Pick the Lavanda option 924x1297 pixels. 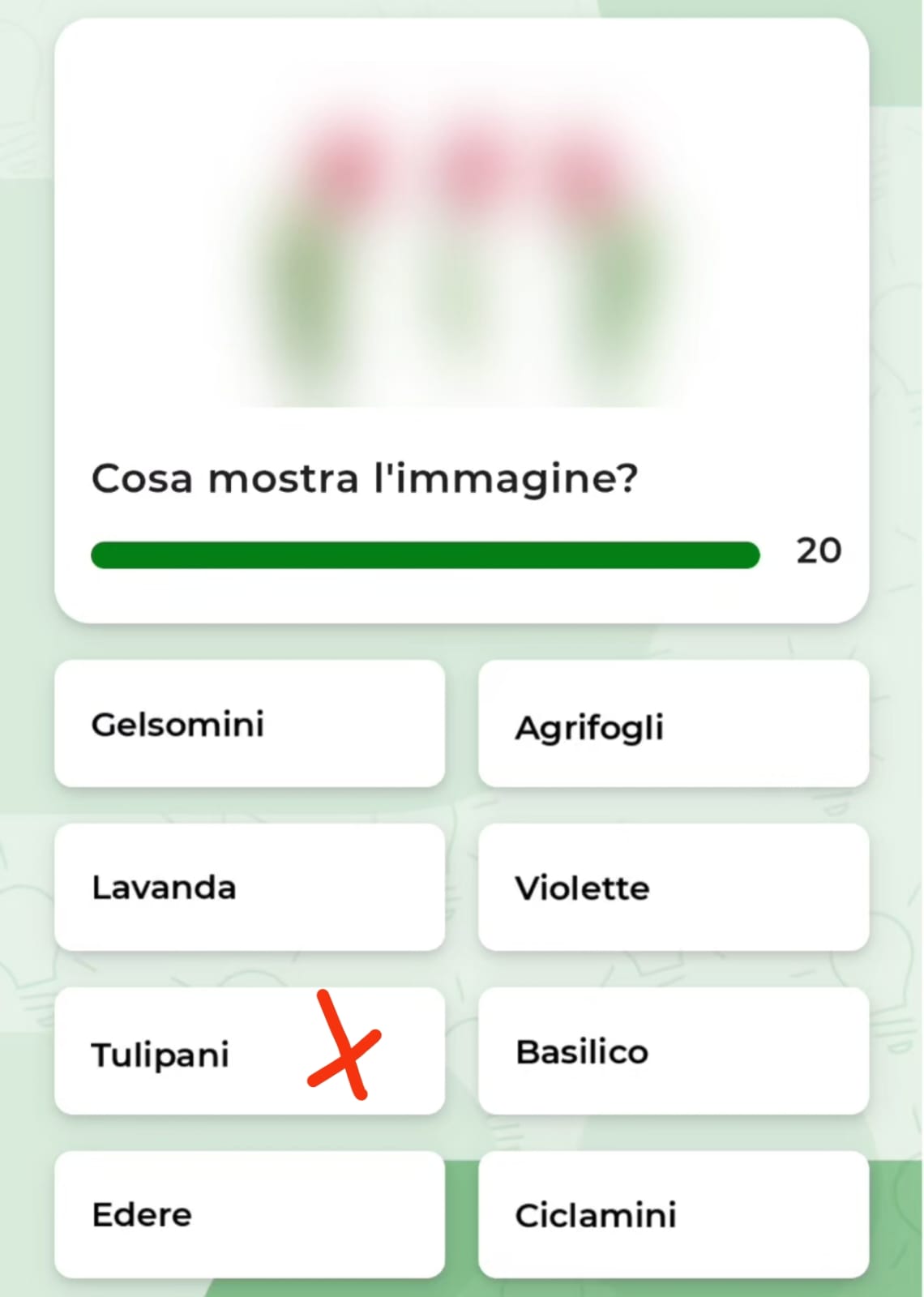point(250,888)
